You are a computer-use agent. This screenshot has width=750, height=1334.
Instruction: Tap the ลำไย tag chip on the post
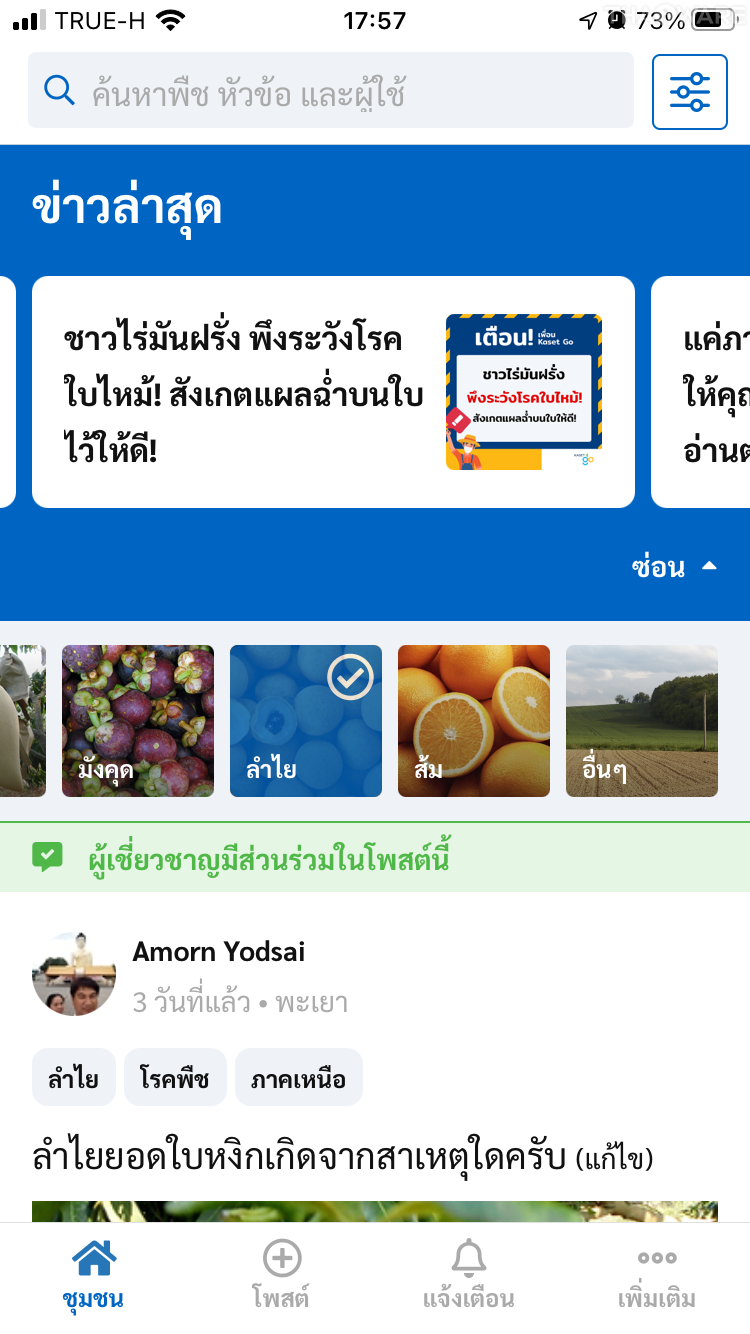coord(74,1078)
